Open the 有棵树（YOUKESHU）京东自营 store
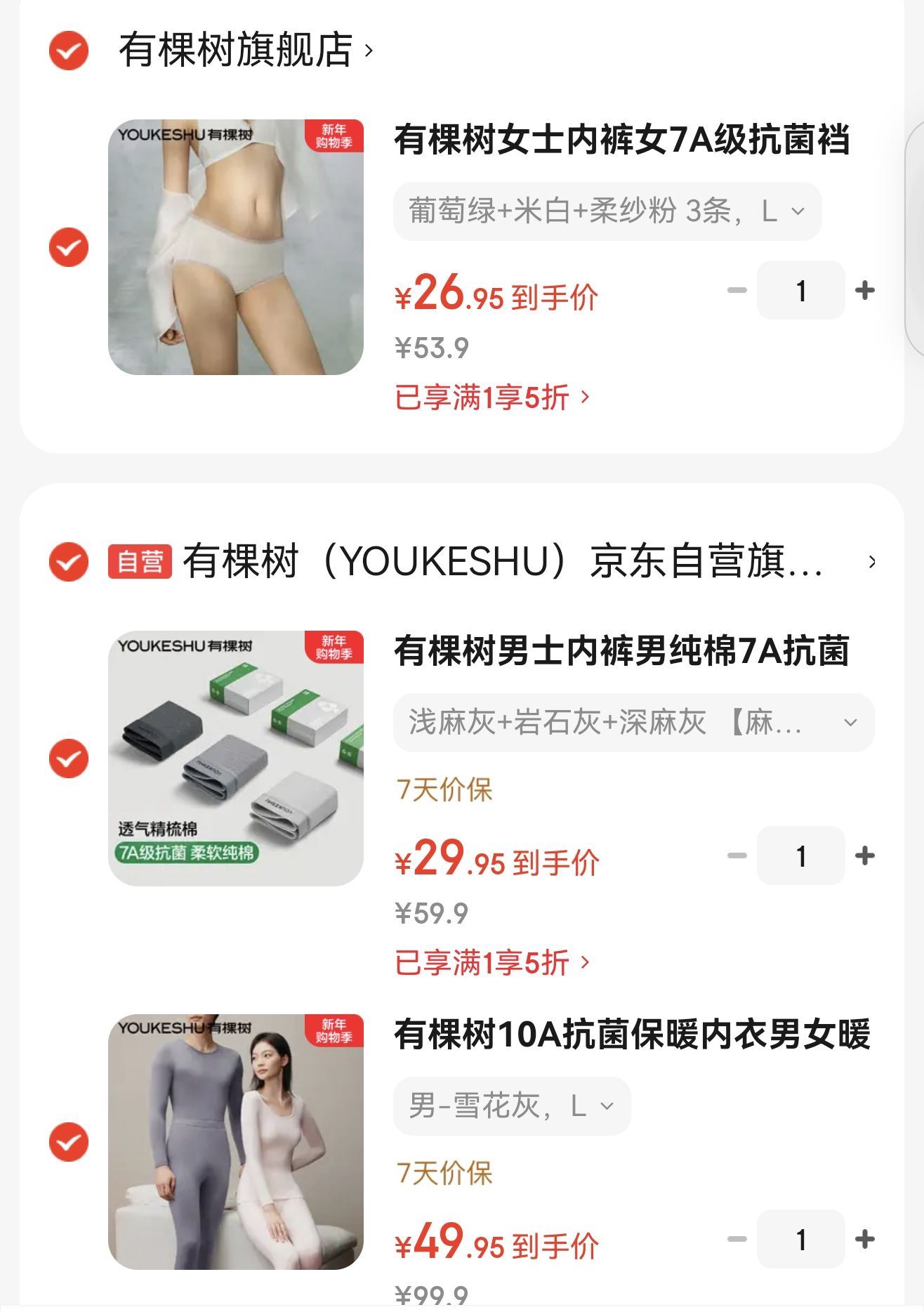The image size is (924, 1312). tap(502, 562)
